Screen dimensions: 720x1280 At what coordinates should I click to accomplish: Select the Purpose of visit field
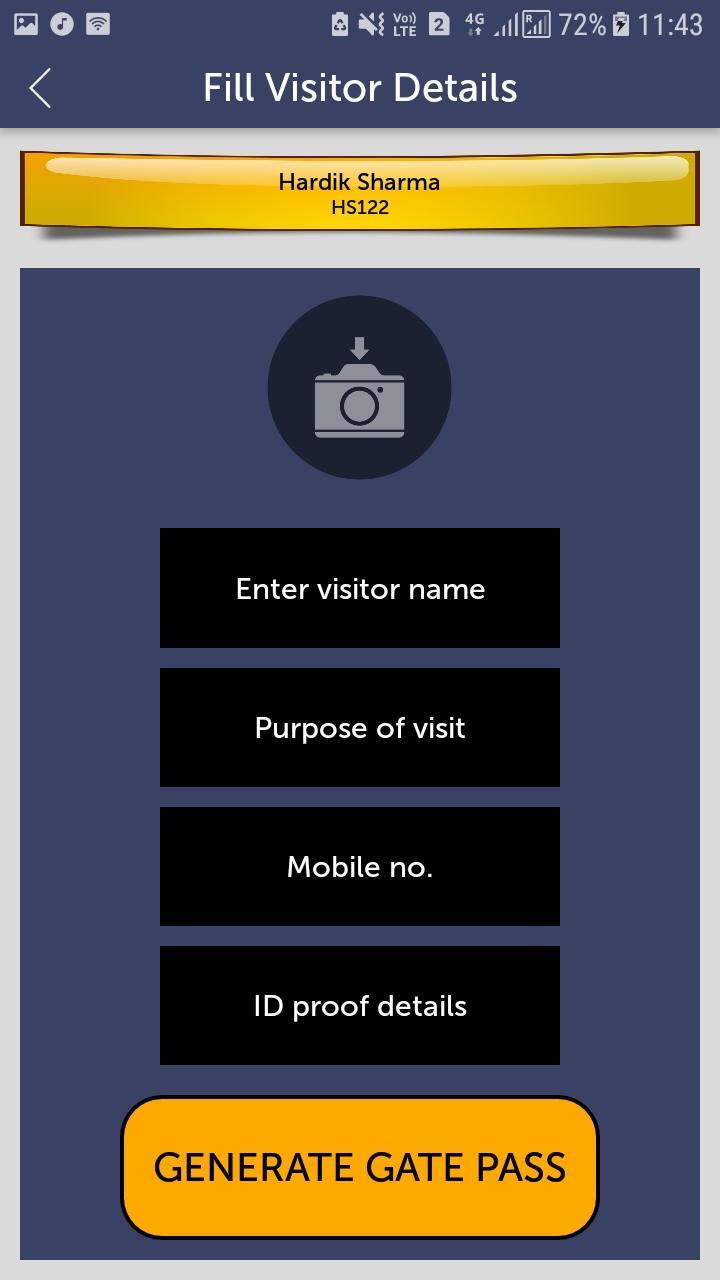[x=360, y=727]
